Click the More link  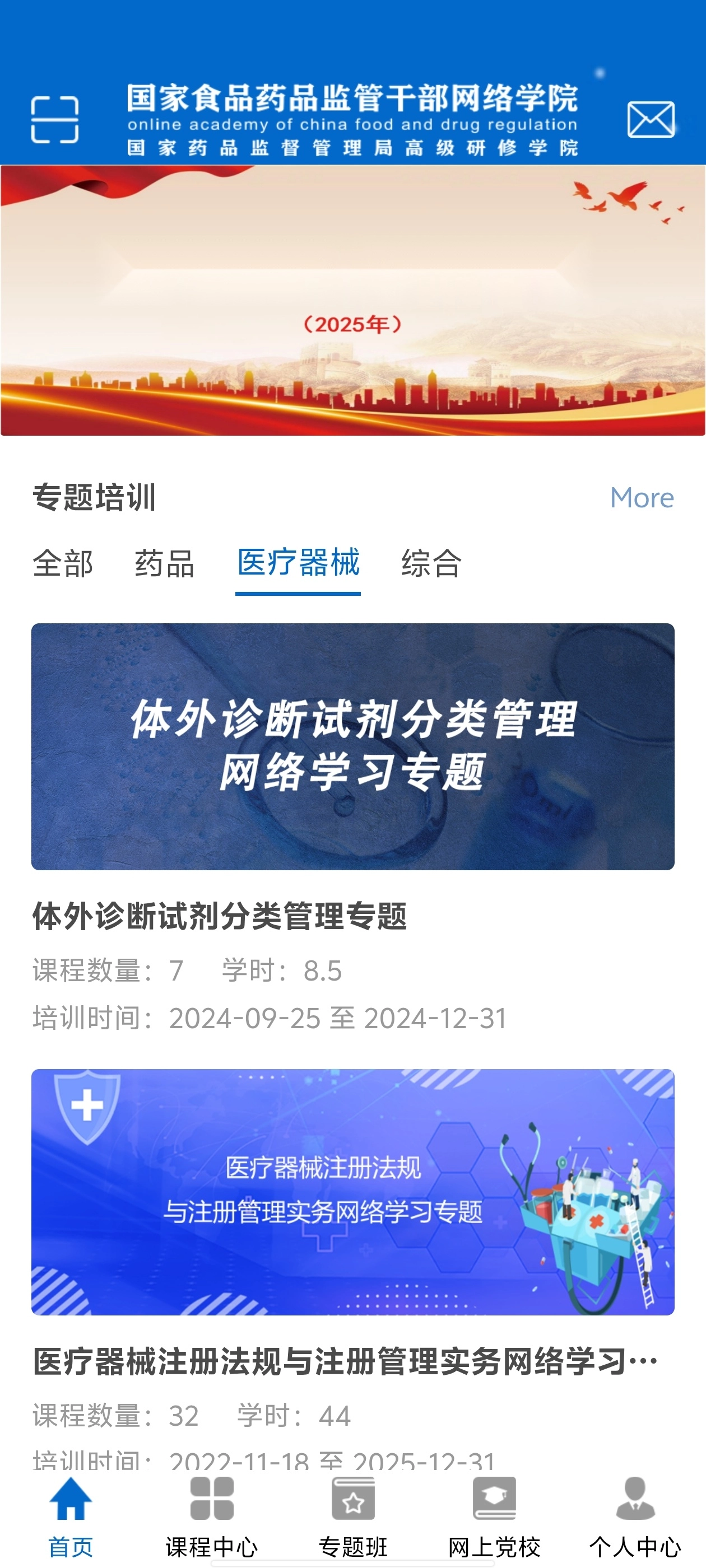pos(643,498)
